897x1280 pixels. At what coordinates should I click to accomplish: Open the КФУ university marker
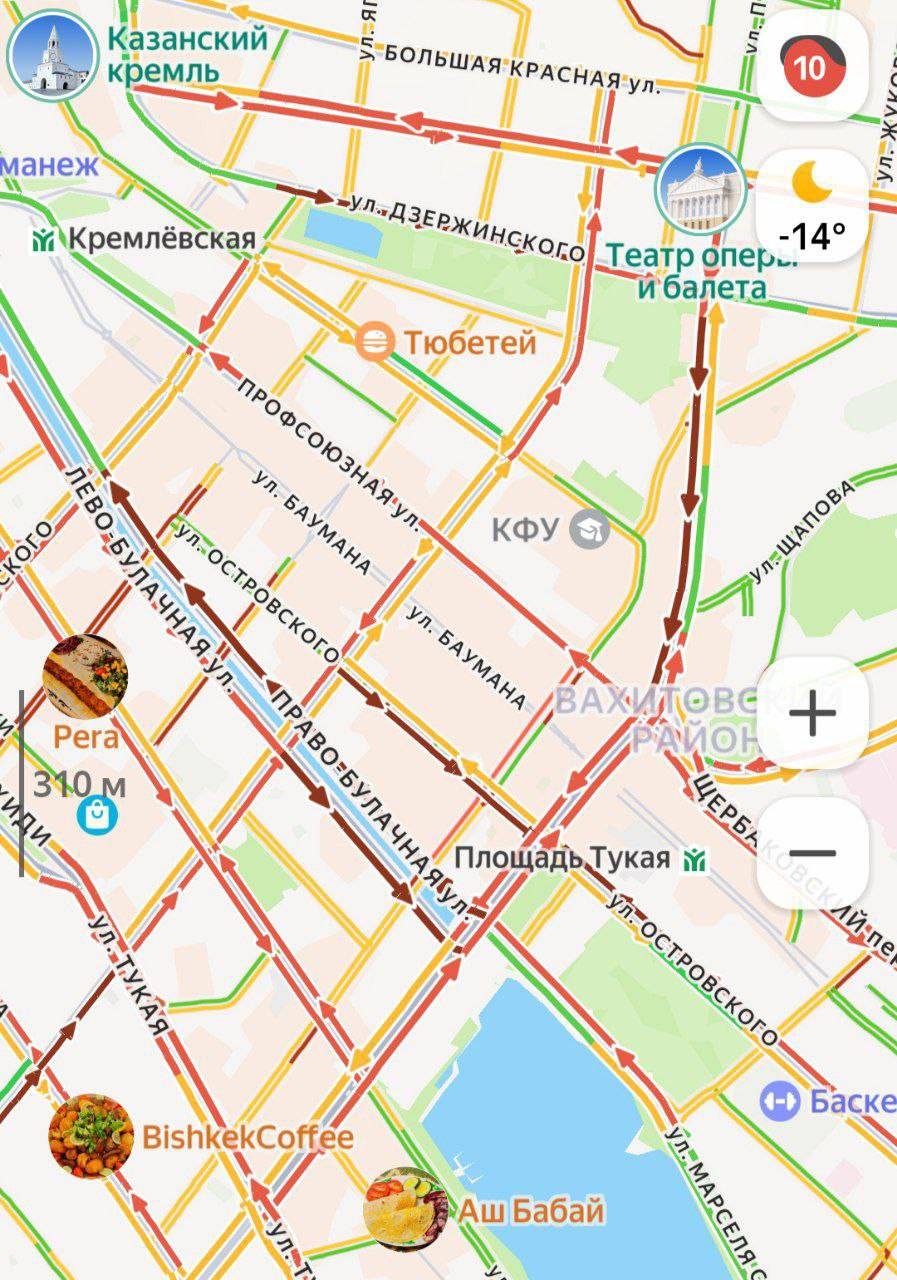pyautogui.click(x=590, y=529)
